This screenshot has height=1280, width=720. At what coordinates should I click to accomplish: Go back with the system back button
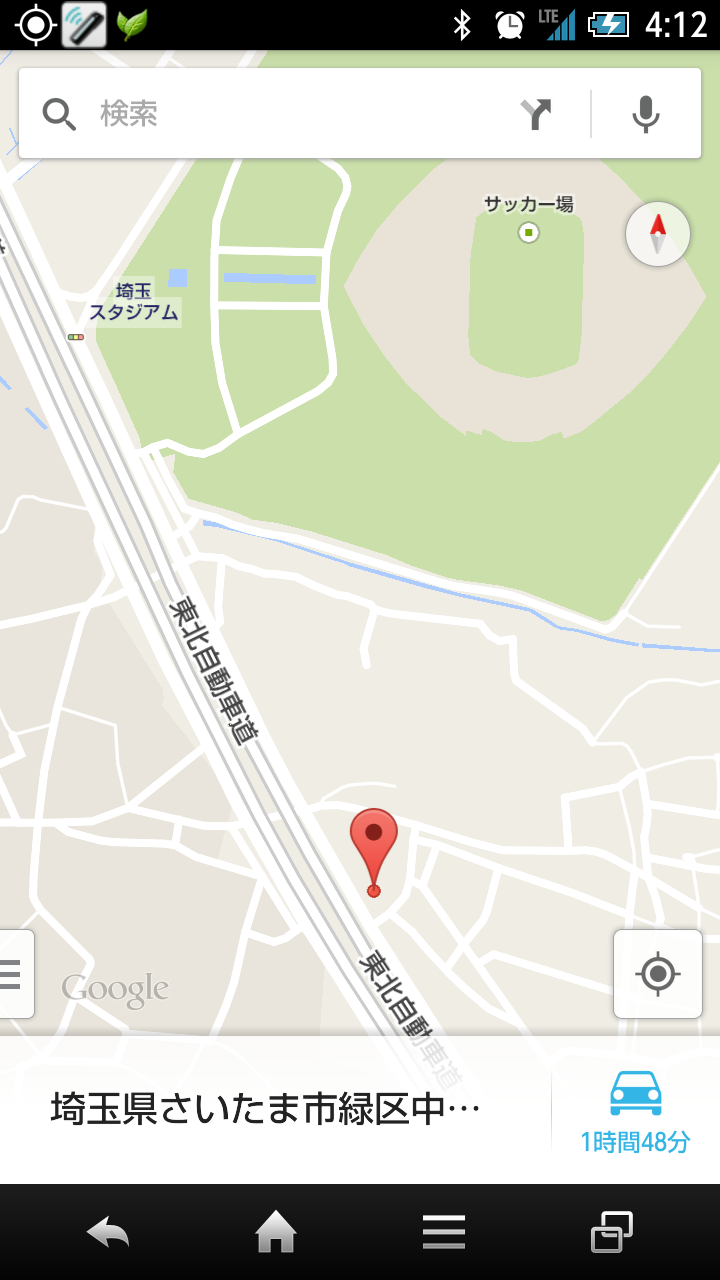click(x=108, y=1232)
